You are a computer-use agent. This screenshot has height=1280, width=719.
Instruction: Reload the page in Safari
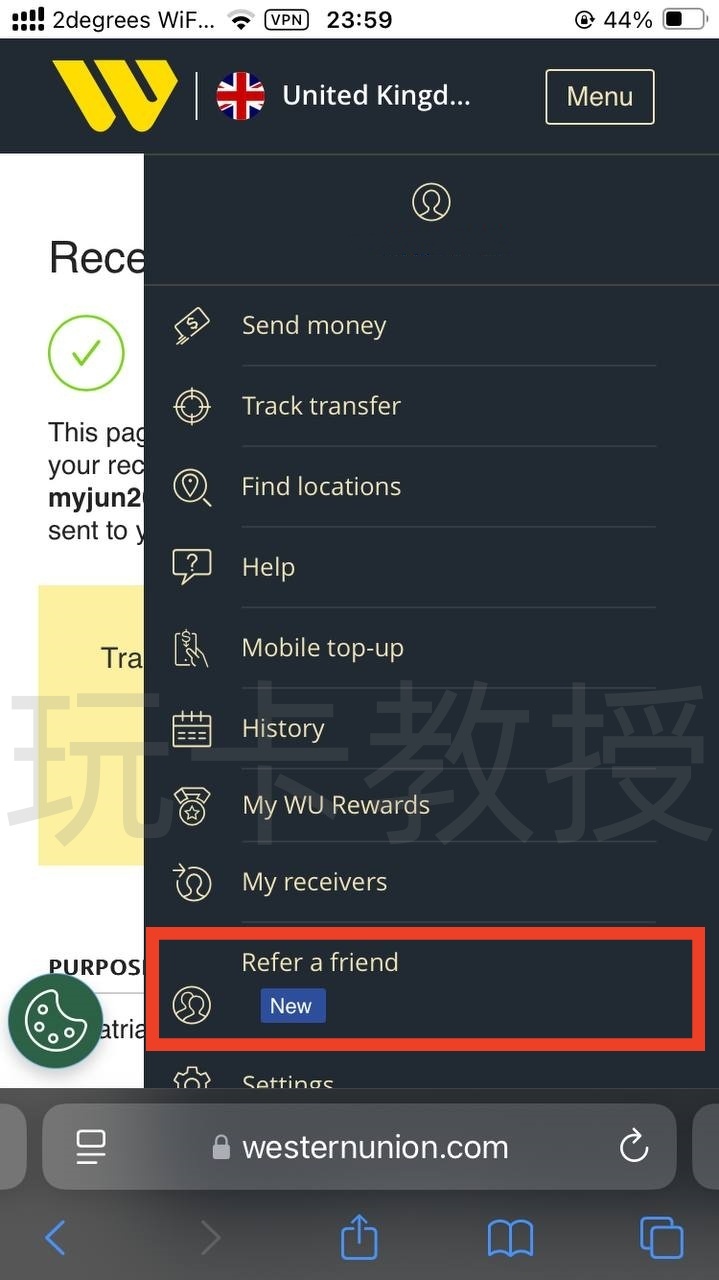634,1147
